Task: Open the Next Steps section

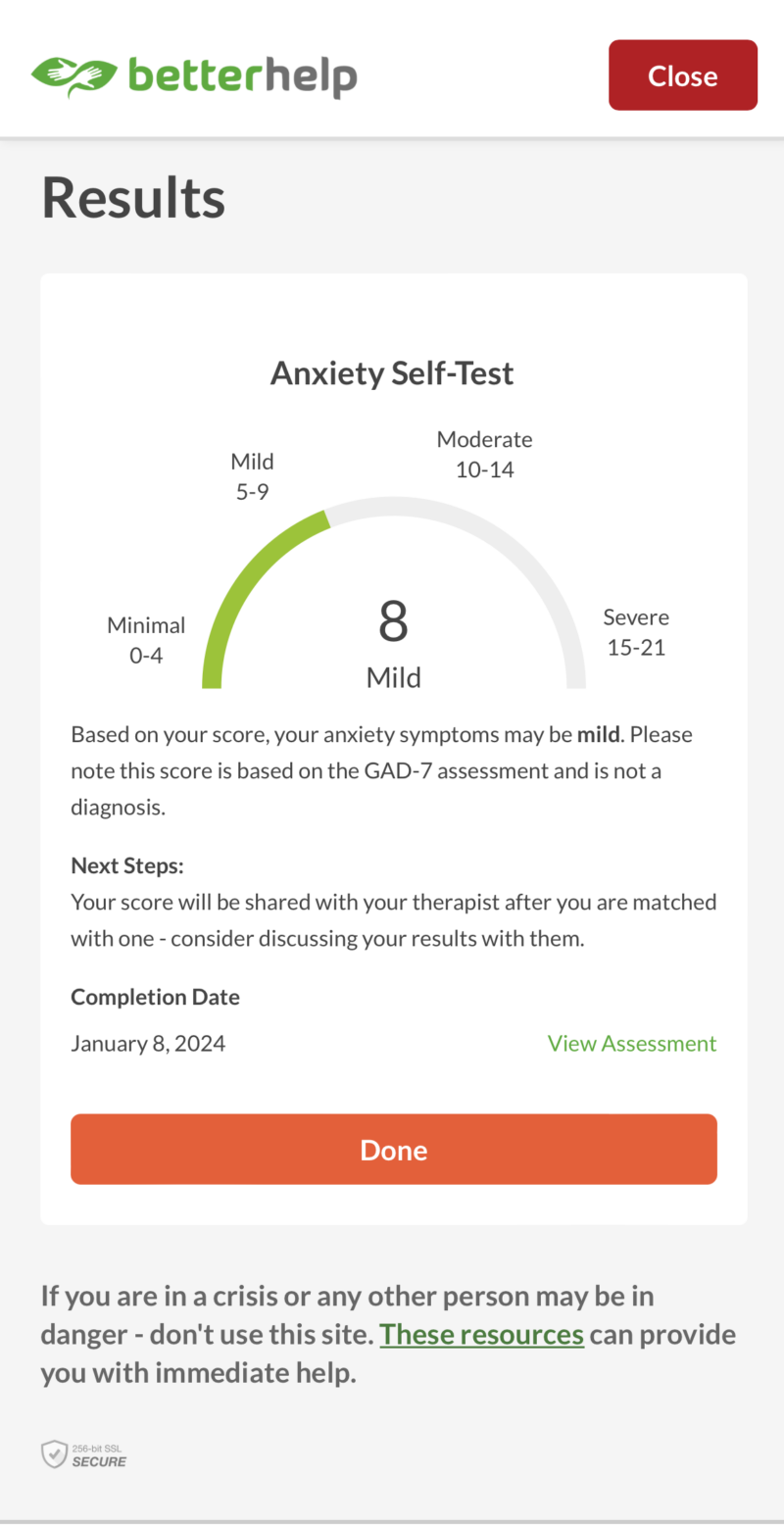Action: coord(126,865)
